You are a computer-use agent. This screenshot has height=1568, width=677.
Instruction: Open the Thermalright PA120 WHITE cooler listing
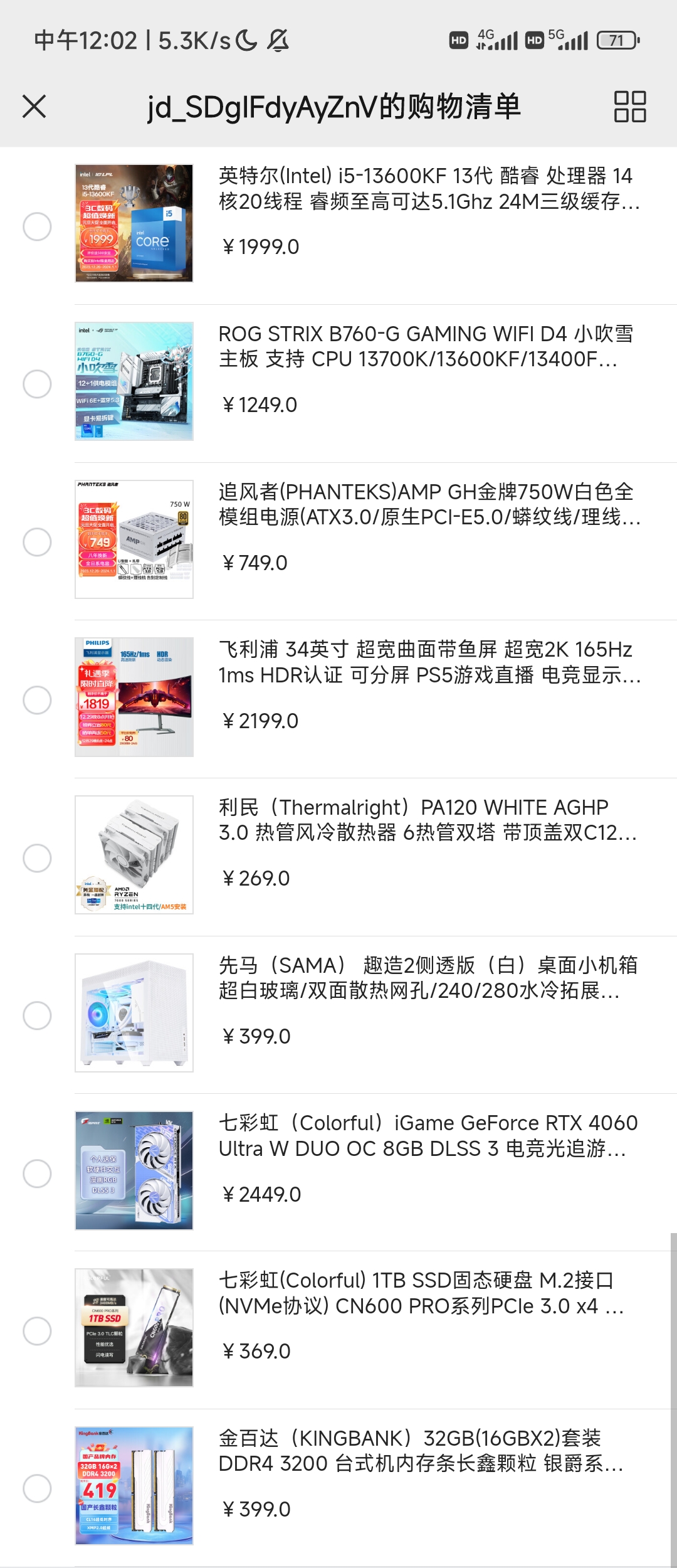(428, 820)
